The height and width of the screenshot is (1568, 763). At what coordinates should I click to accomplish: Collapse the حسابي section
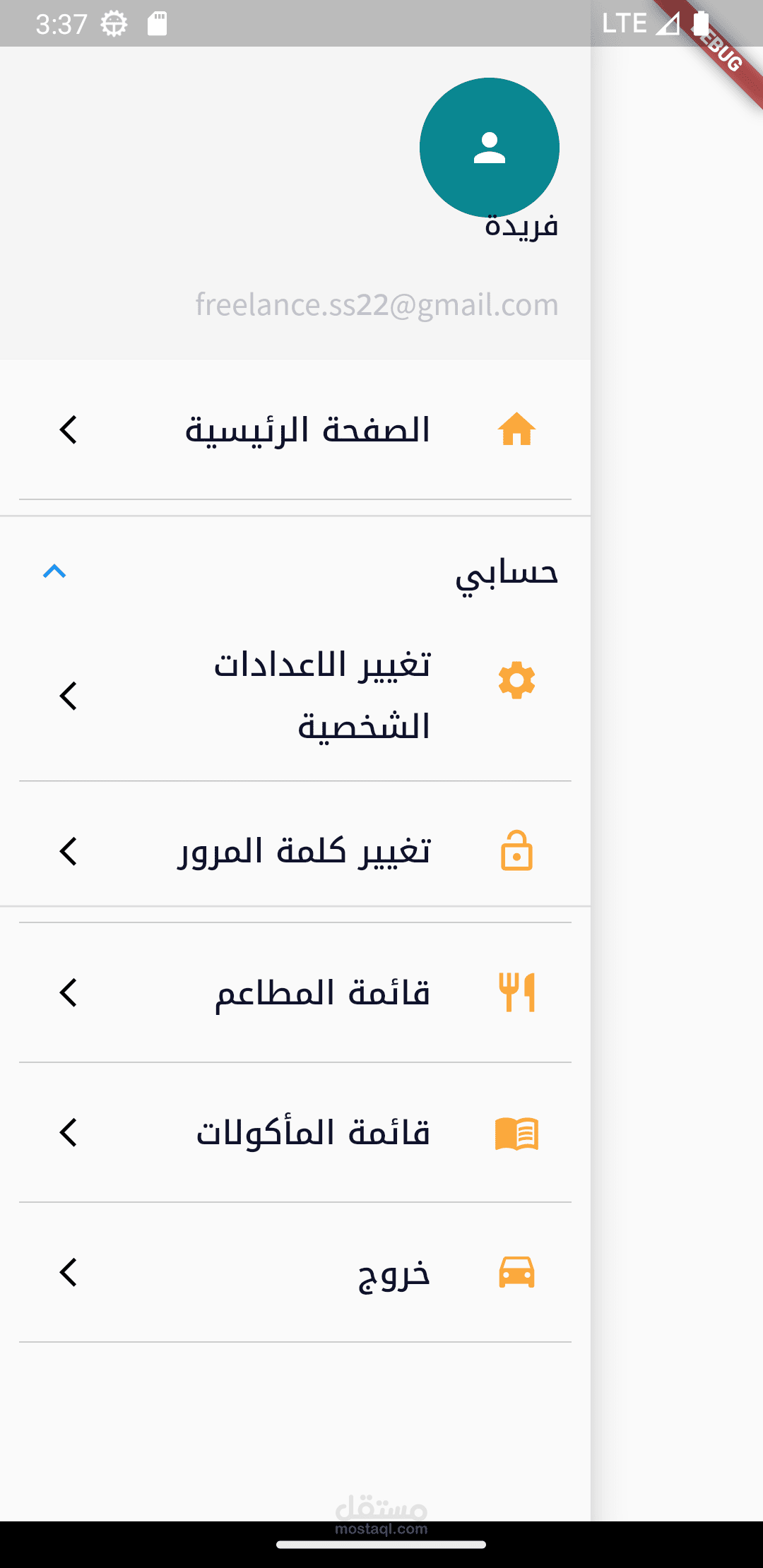[x=54, y=571]
